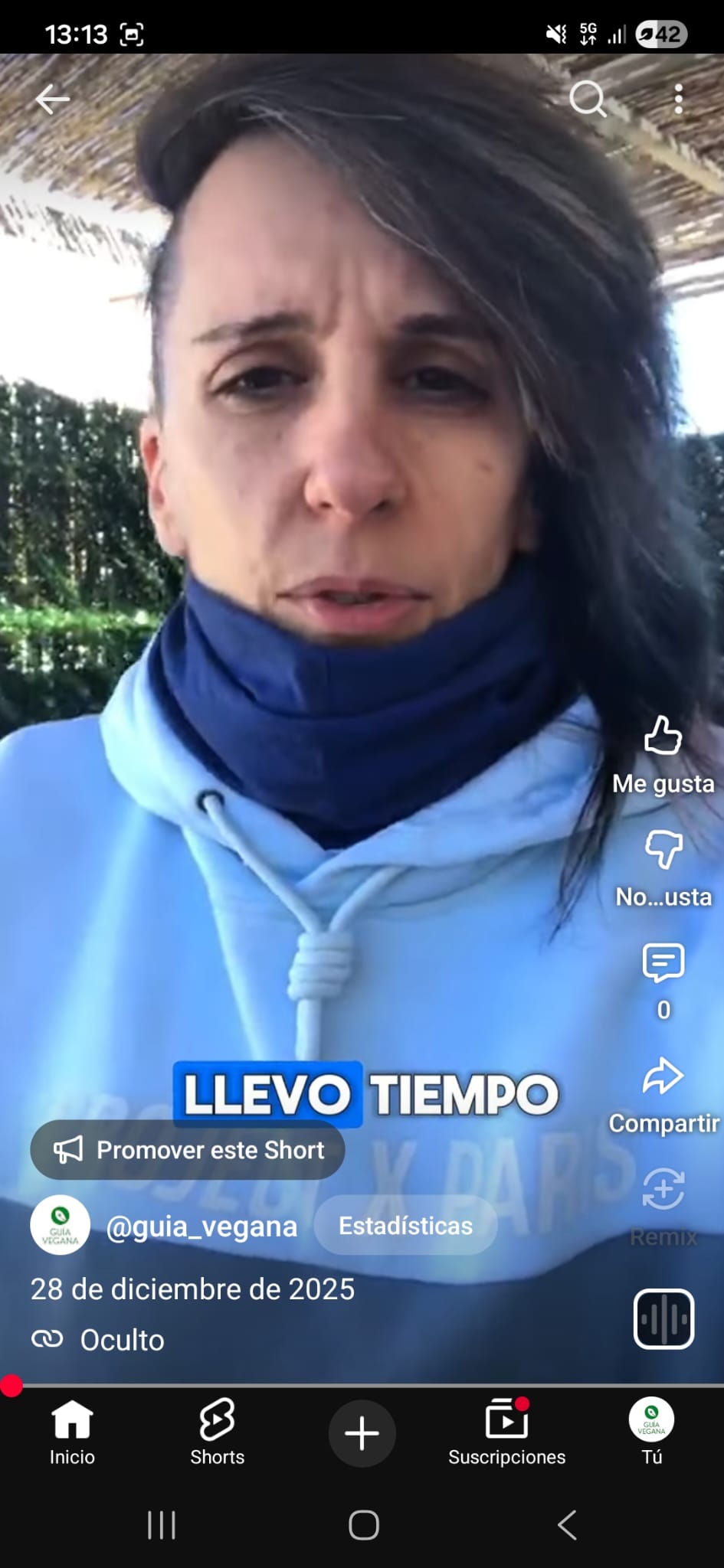Go back with the top-left arrow
Viewport: 724px width, 1568px height.
(52, 100)
